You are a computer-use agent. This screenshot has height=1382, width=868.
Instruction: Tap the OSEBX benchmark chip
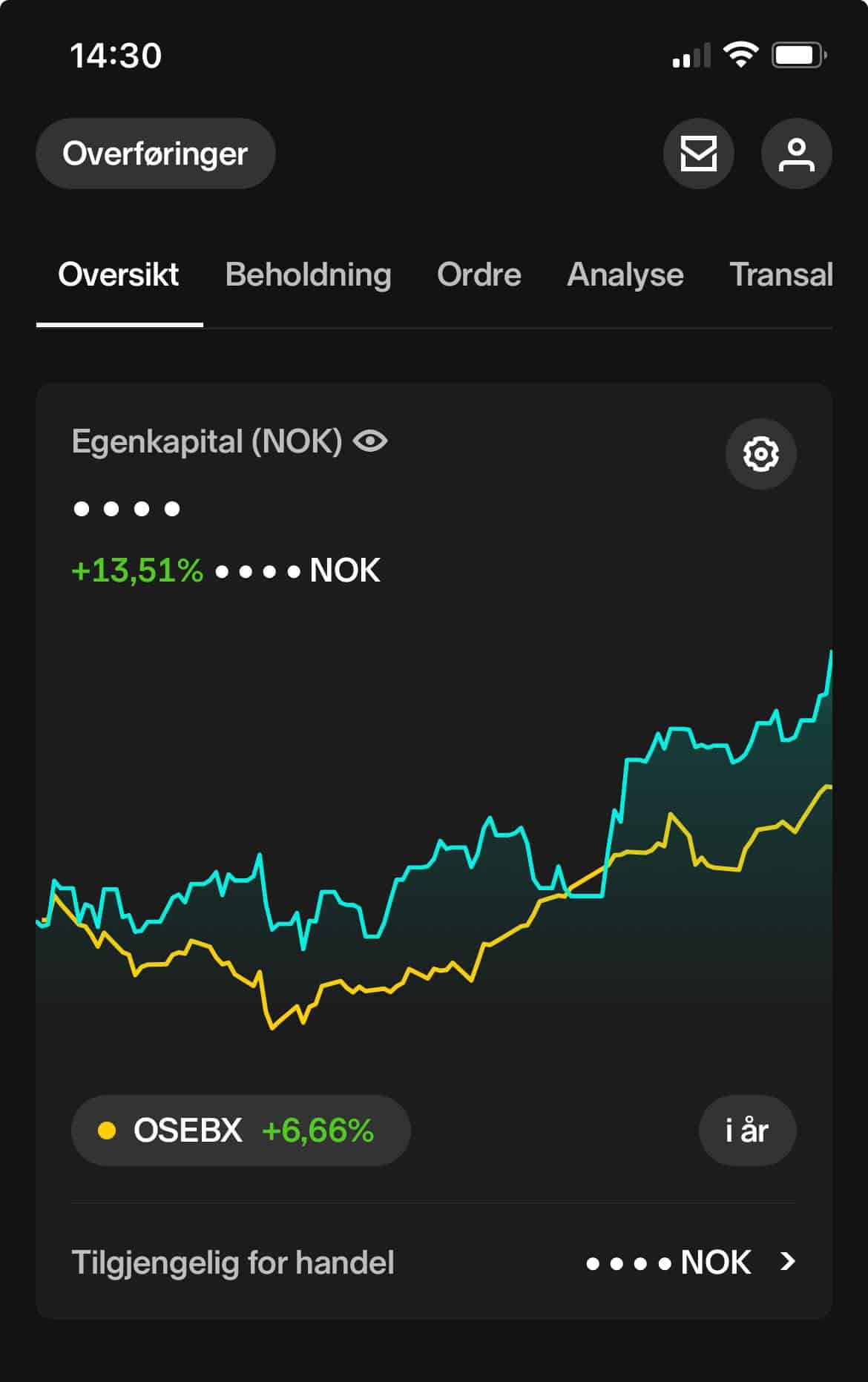(x=240, y=1131)
